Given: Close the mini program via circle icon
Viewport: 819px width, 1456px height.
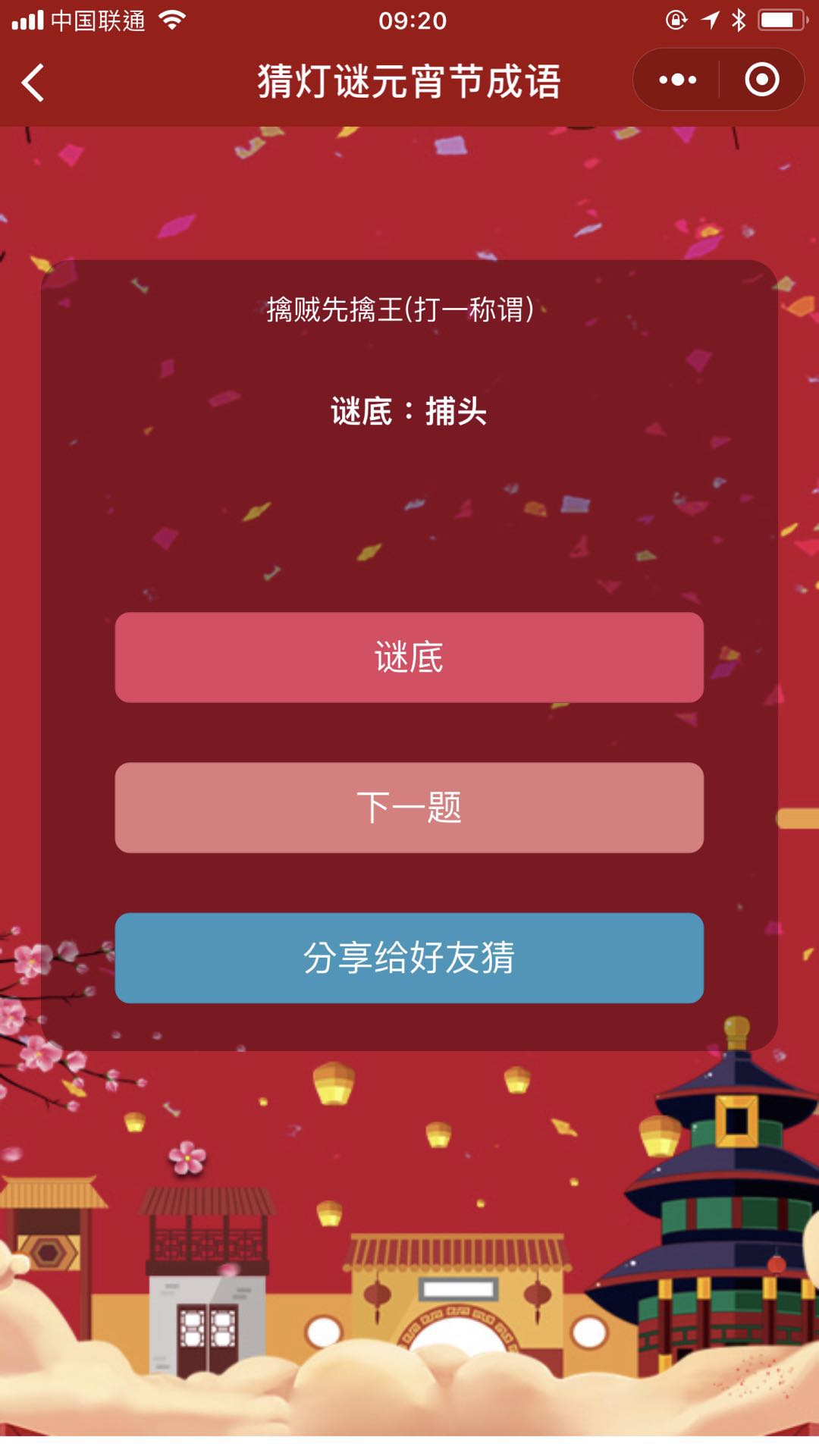Looking at the screenshot, I should (x=761, y=80).
